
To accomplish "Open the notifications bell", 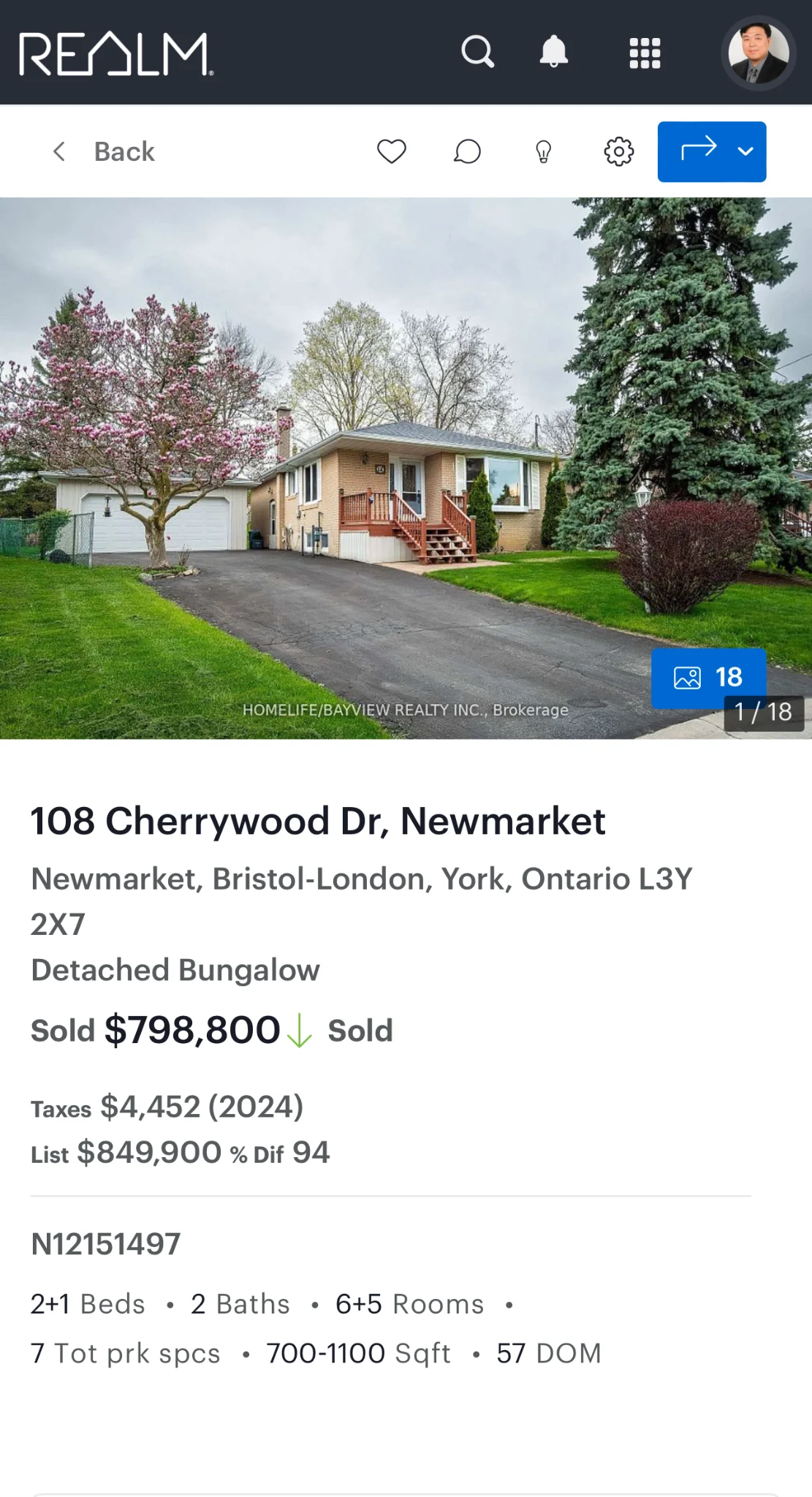I will coord(553,52).
